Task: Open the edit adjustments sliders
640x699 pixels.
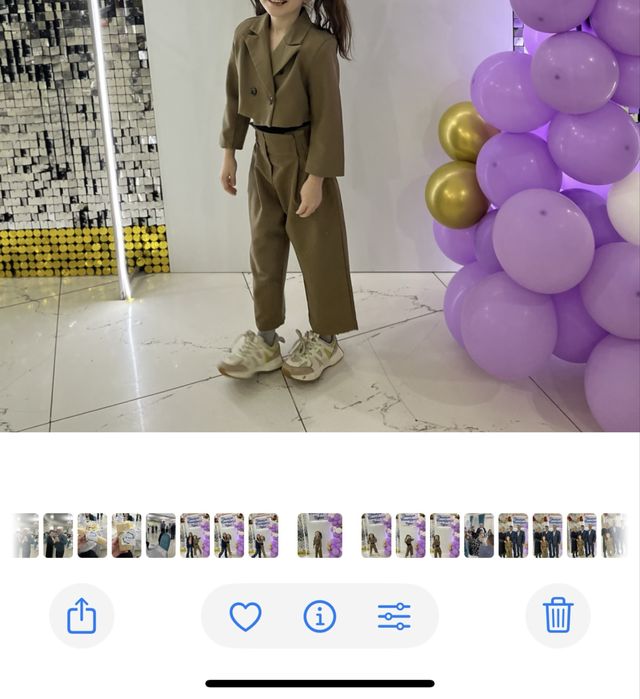Action: (x=394, y=616)
